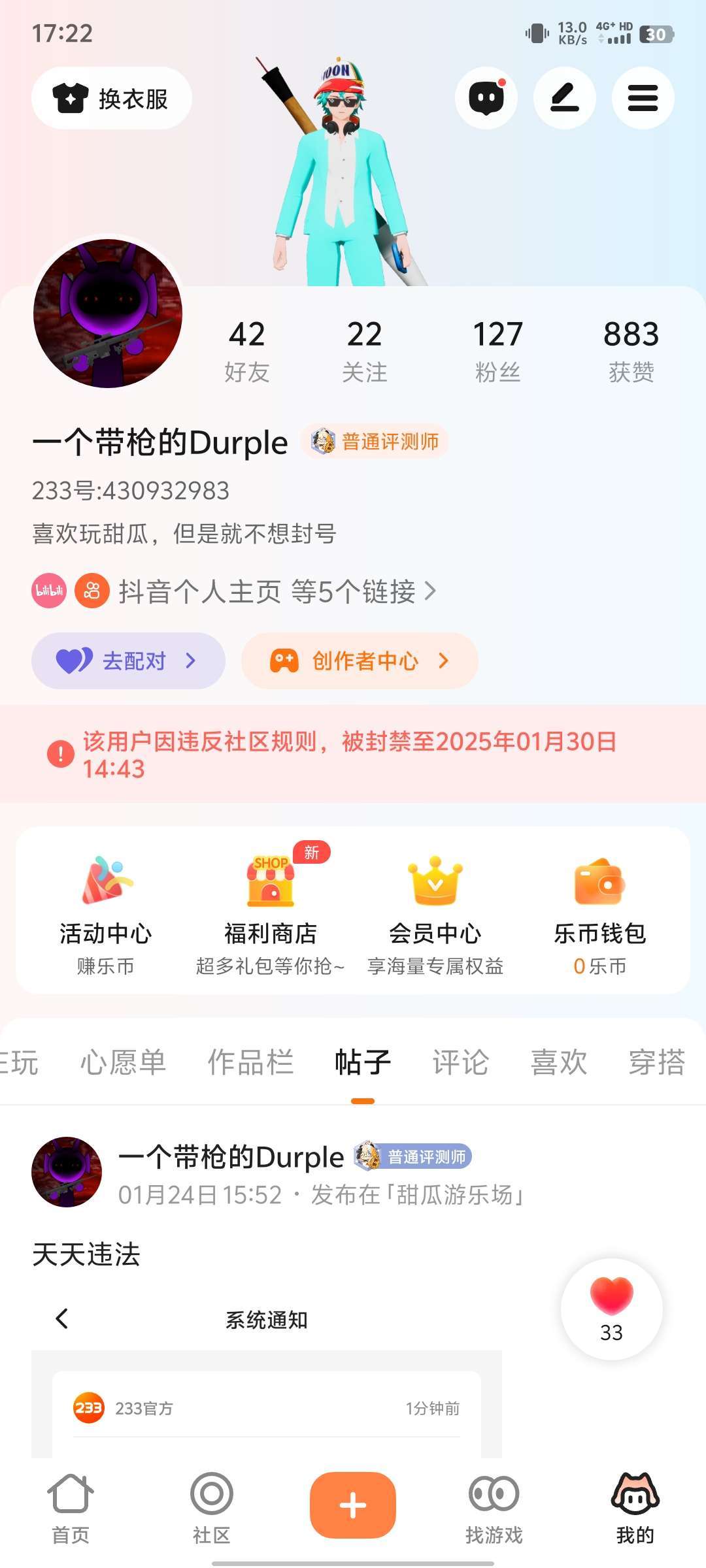The image size is (706, 1568).
Task: Open 活动中心 to earn 乐币
Action: coord(106,916)
